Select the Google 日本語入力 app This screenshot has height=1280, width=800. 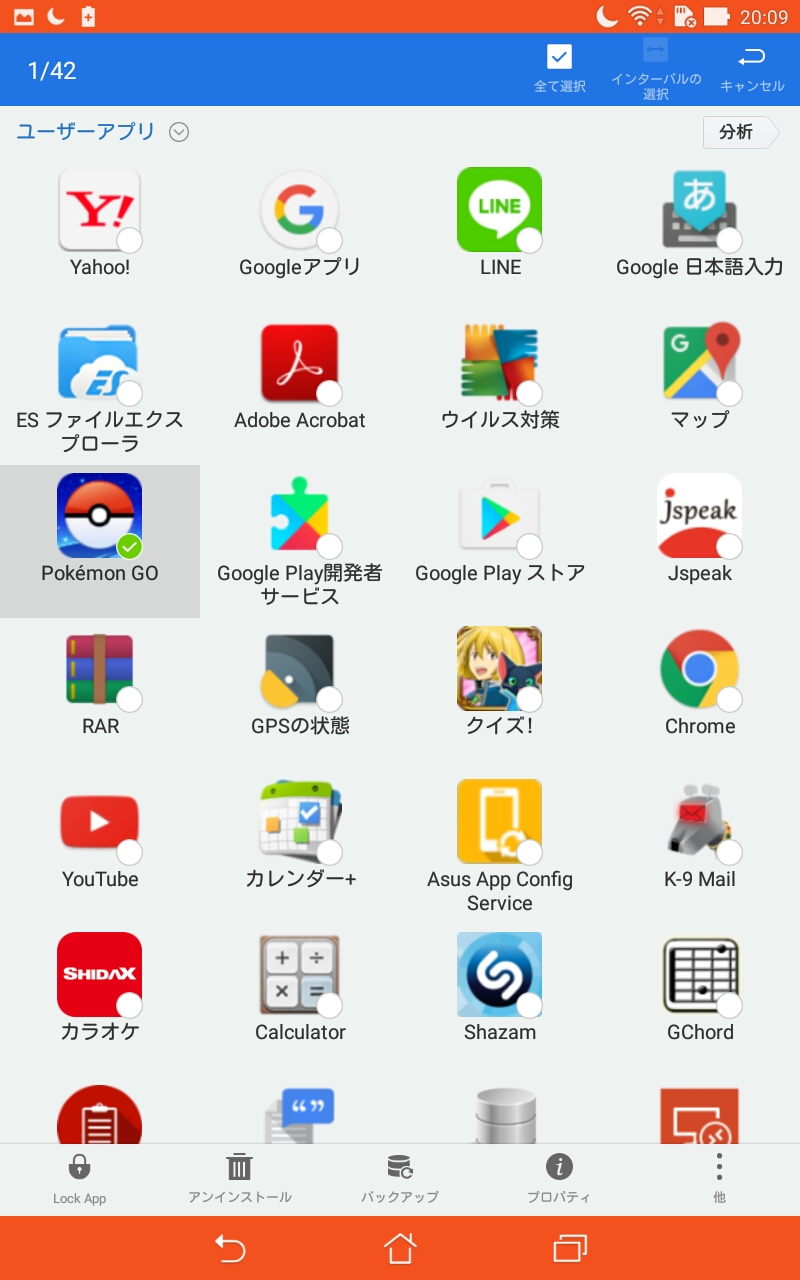(x=700, y=223)
